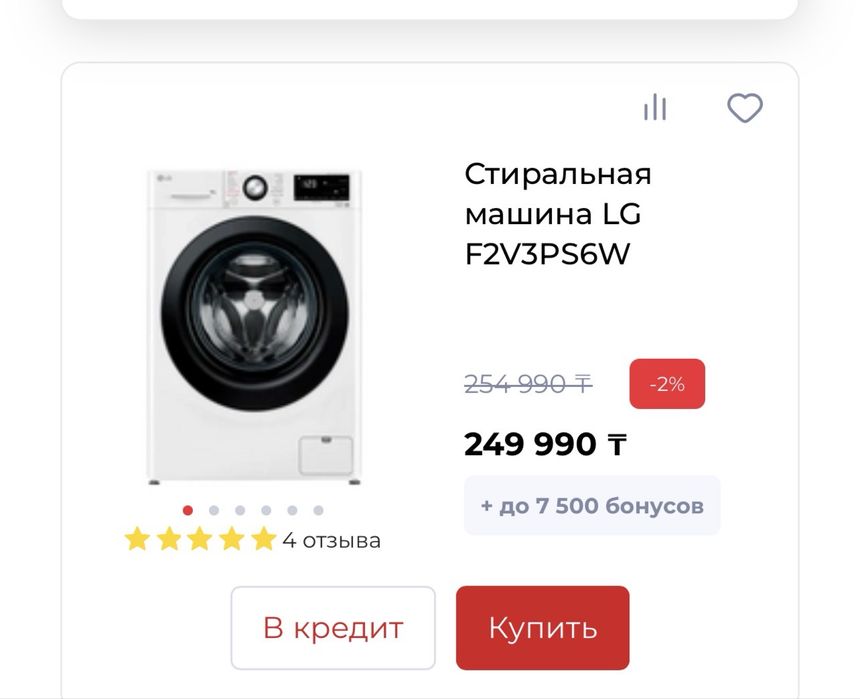
Task: Add LG F2V3PS6W to comparison
Action: 655,108
